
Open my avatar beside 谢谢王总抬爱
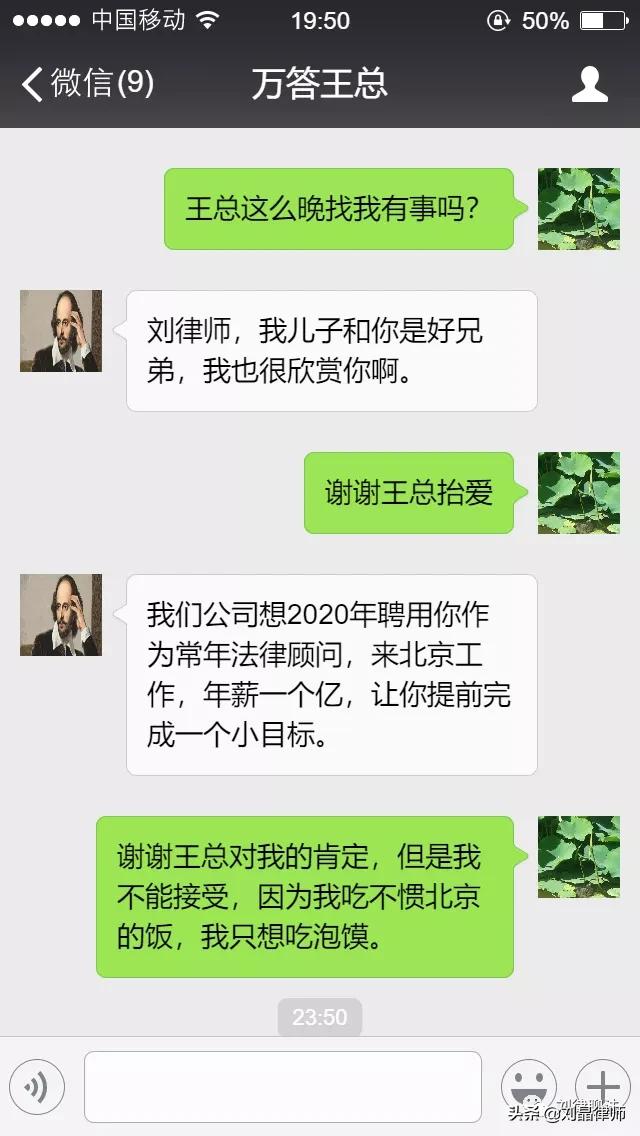point(578,493)
